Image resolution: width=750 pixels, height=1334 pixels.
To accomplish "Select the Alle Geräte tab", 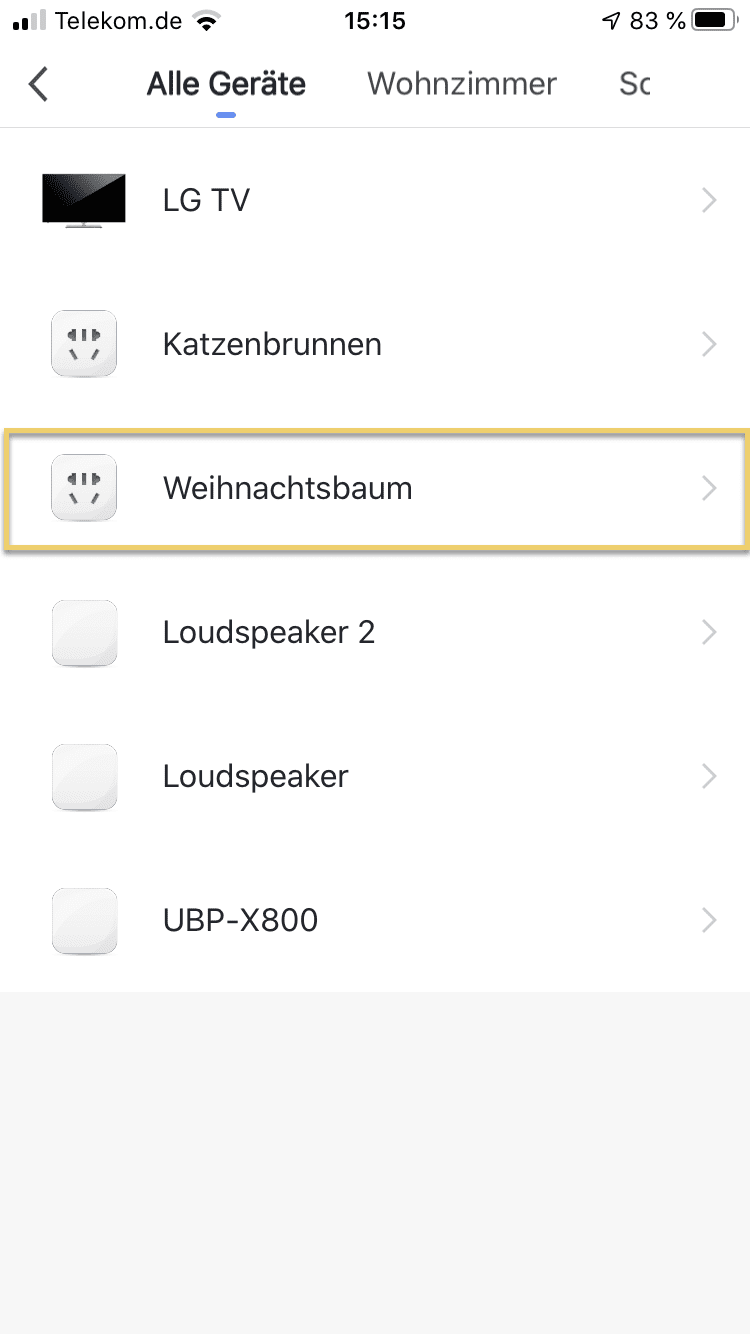I will click(x=226, y=84).
